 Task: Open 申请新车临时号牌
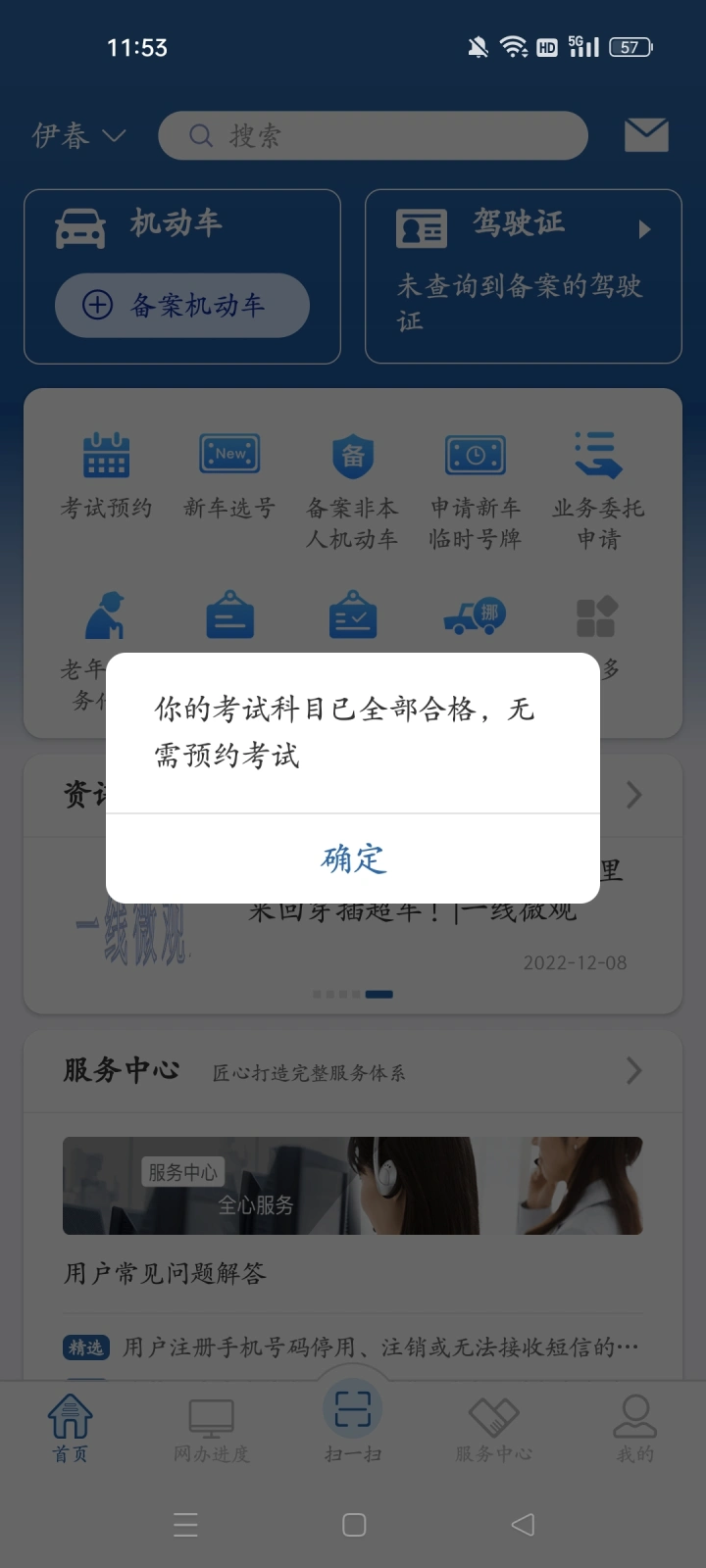coord(476,492)
